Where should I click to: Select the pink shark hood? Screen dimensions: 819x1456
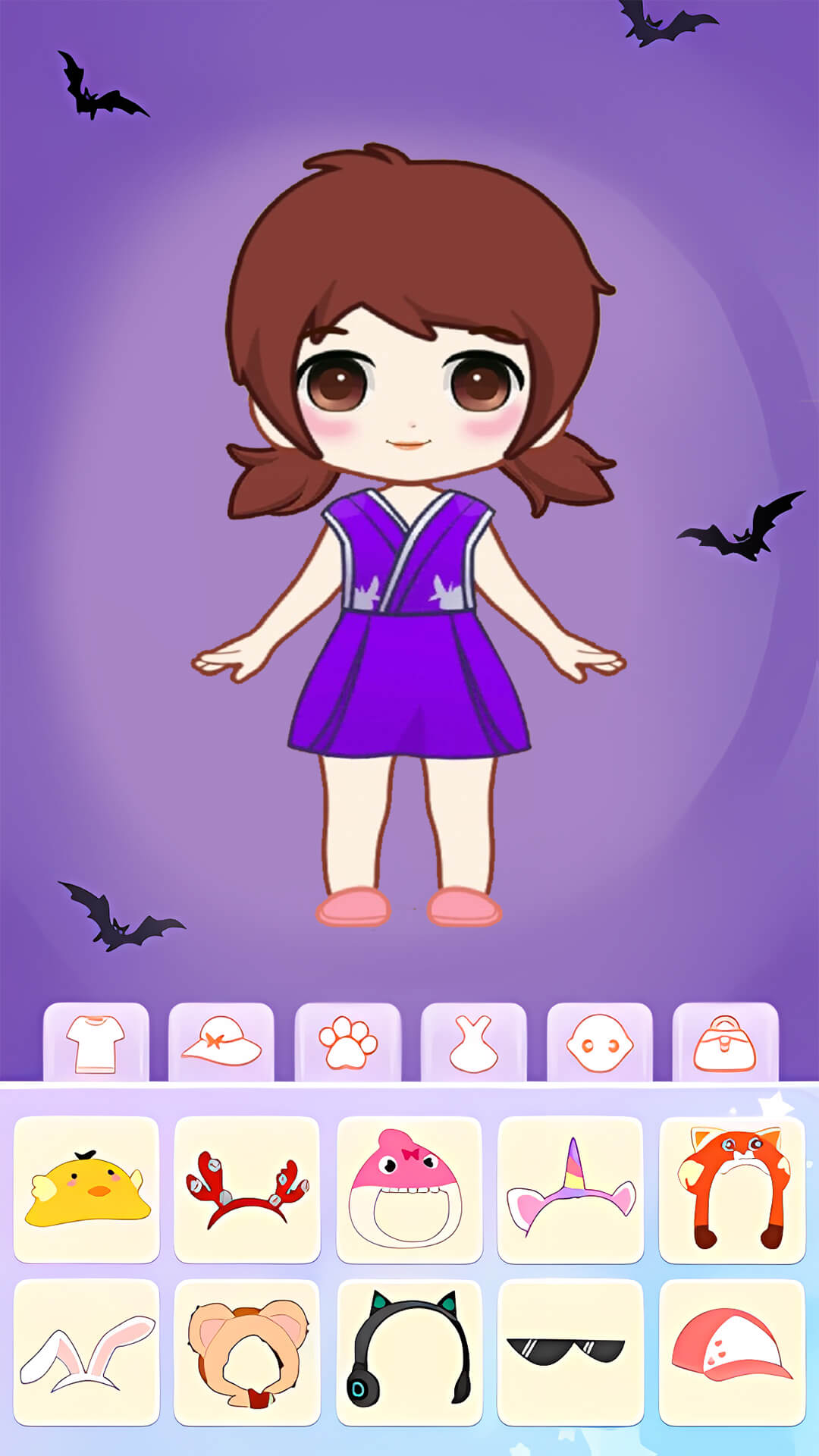pyautogui.click(x=409, y=1189)
